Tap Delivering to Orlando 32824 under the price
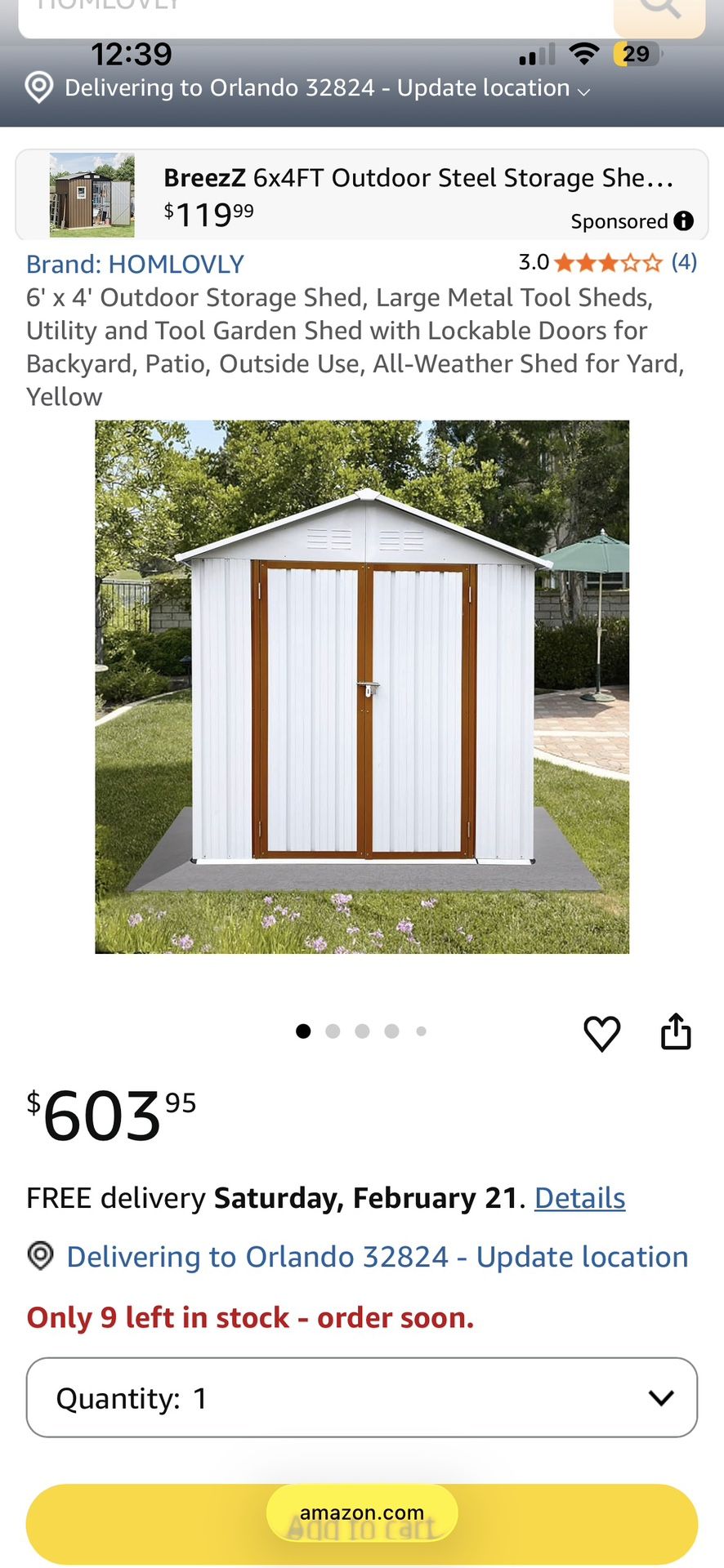 (377, 1257)
